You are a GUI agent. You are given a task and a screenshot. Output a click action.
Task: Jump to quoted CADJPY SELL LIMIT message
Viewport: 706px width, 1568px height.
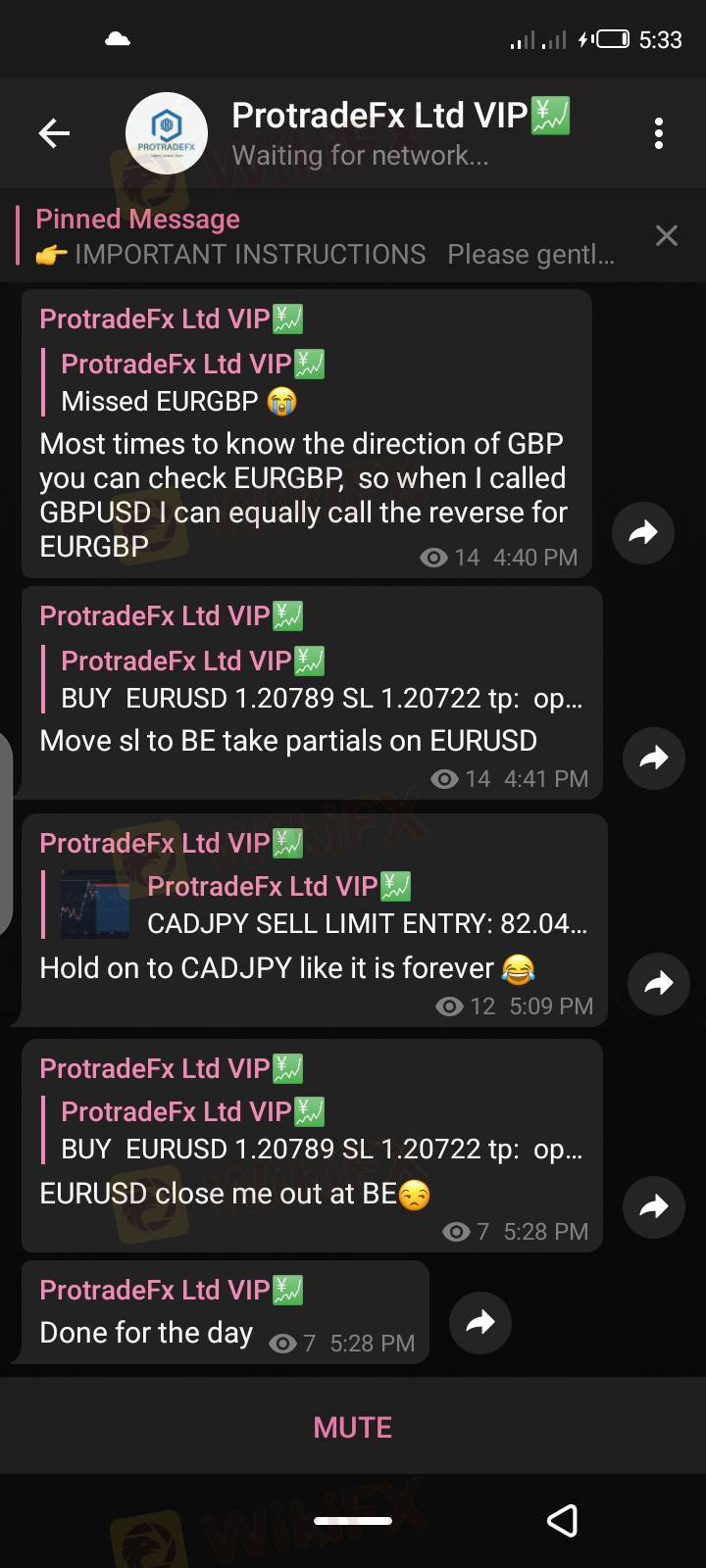[x=324, y=906]
